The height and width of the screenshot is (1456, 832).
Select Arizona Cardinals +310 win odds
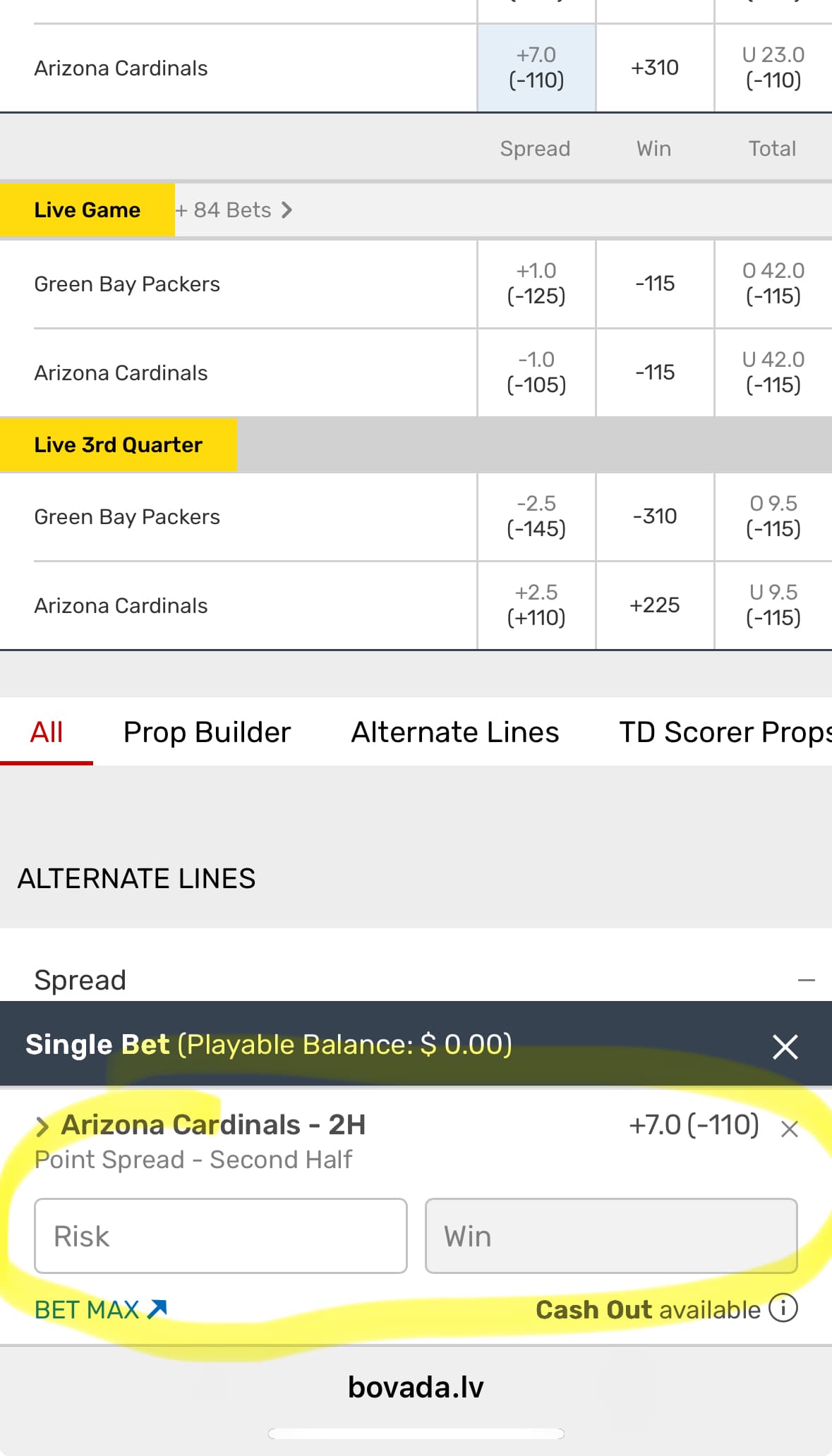coord(655,68)
